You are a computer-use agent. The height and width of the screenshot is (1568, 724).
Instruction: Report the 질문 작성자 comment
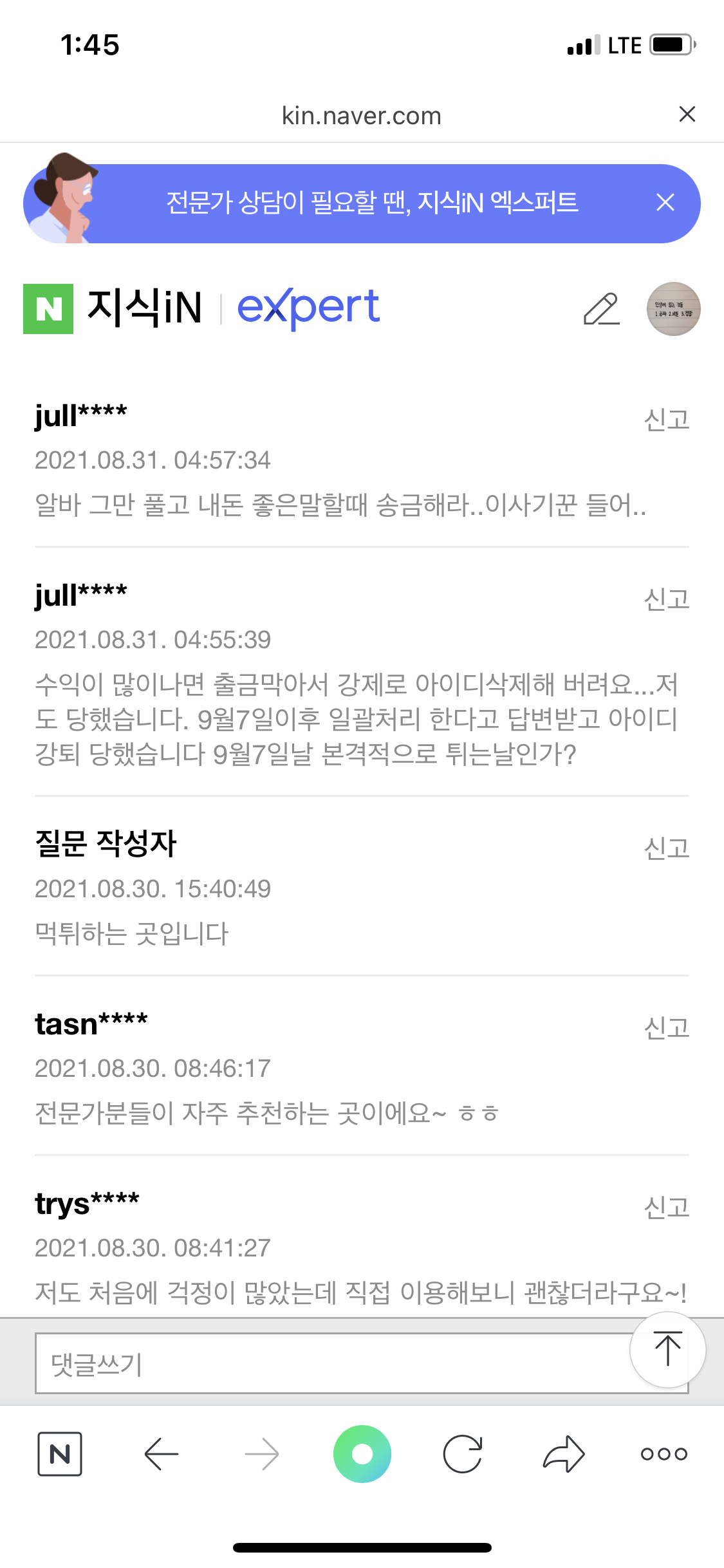click(x=667, y=848)
